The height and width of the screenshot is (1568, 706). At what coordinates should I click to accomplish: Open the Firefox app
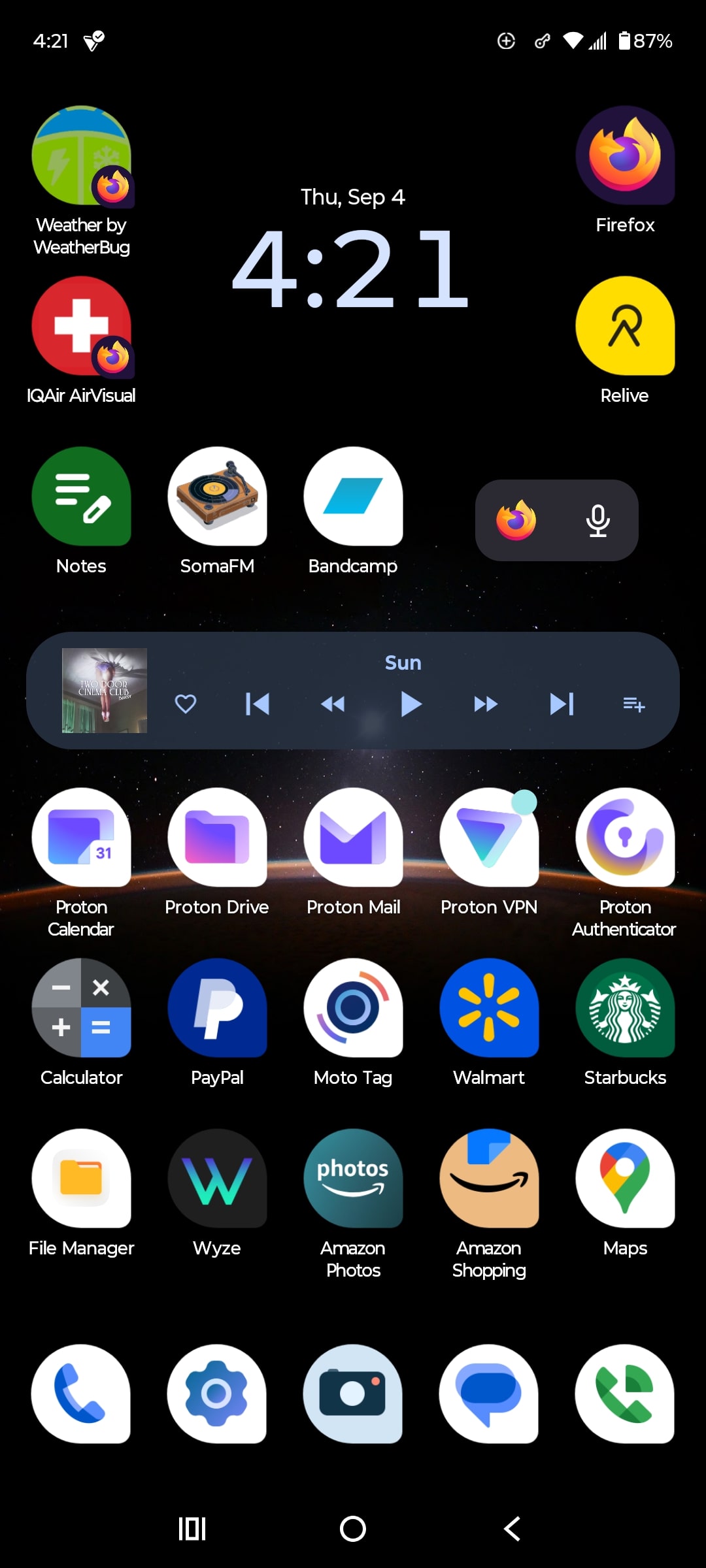(x=625, y=155)
